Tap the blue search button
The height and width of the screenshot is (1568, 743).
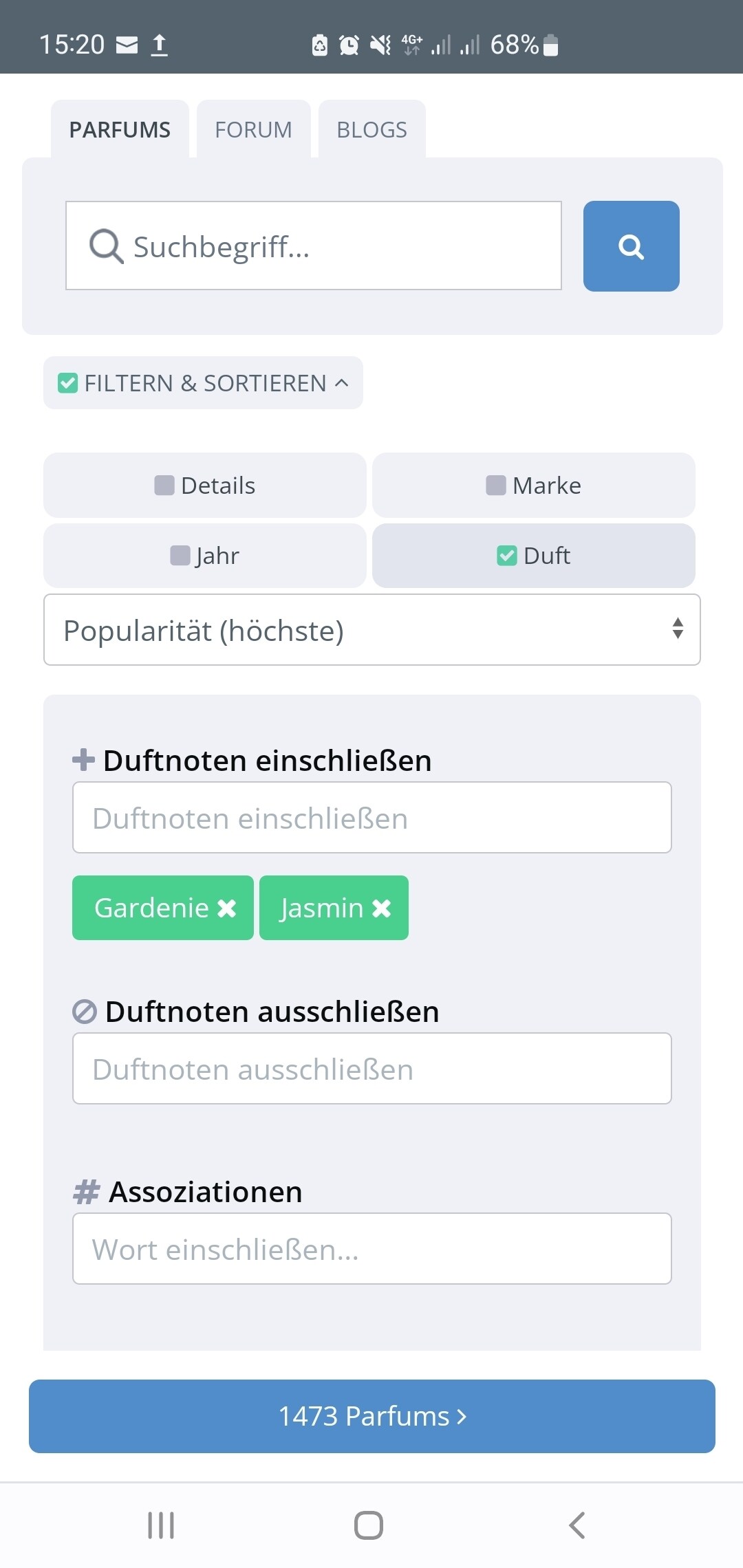[x=631, y=246]
